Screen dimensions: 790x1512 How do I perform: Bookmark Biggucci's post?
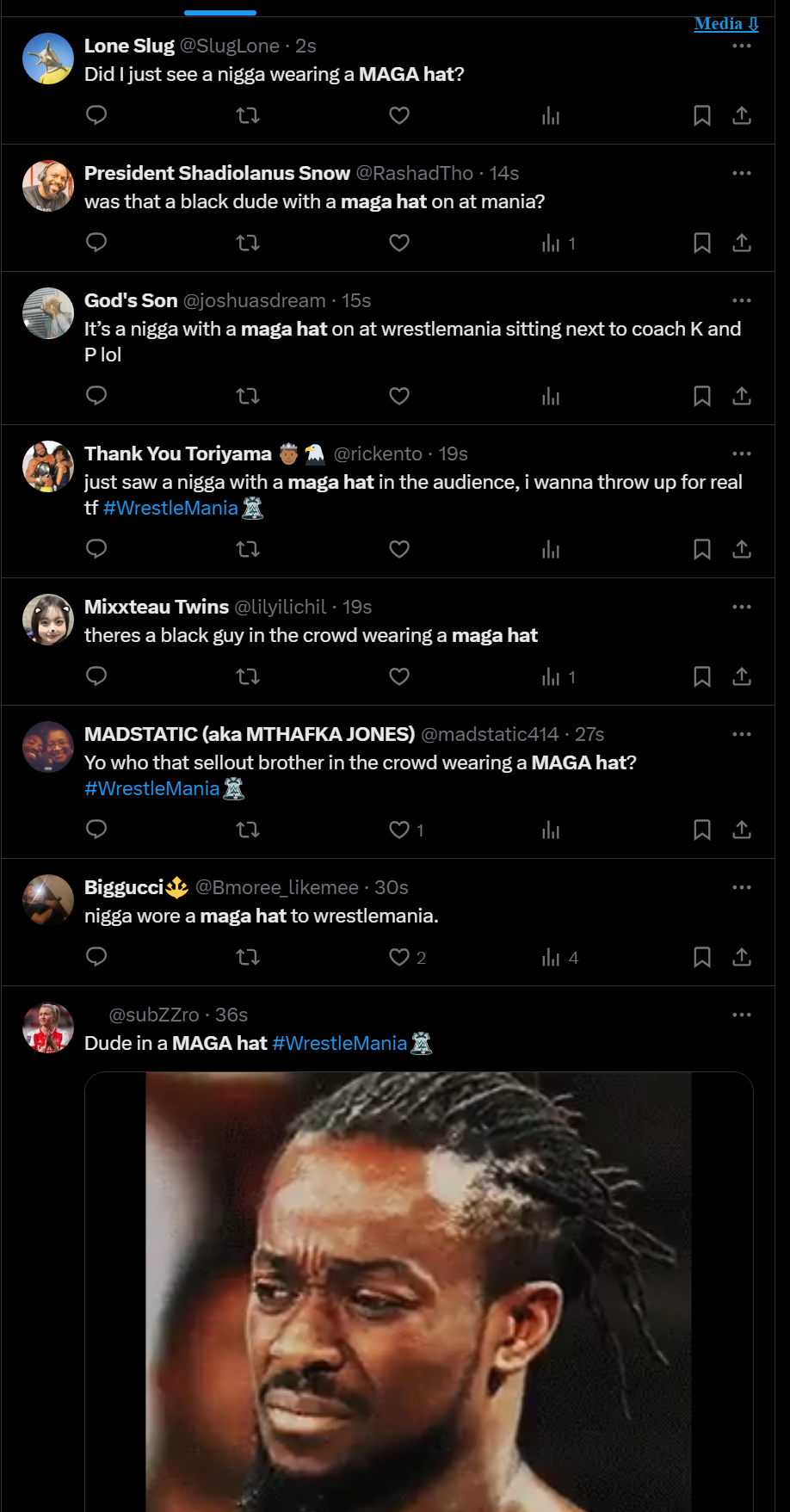coord(702,957)
